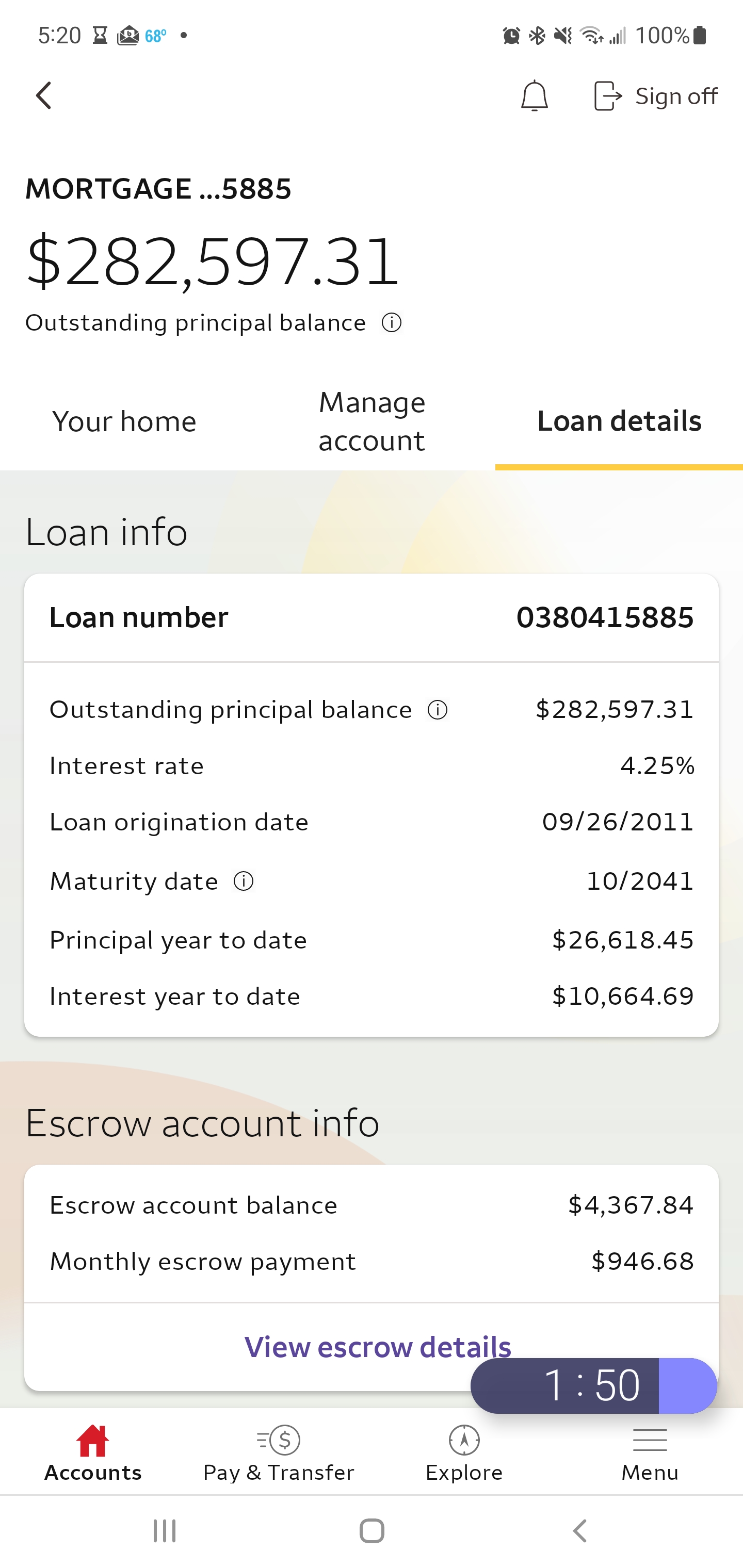
Task: Select the Loan details tab
Action: pyautogui.click(x=619, y=421)
